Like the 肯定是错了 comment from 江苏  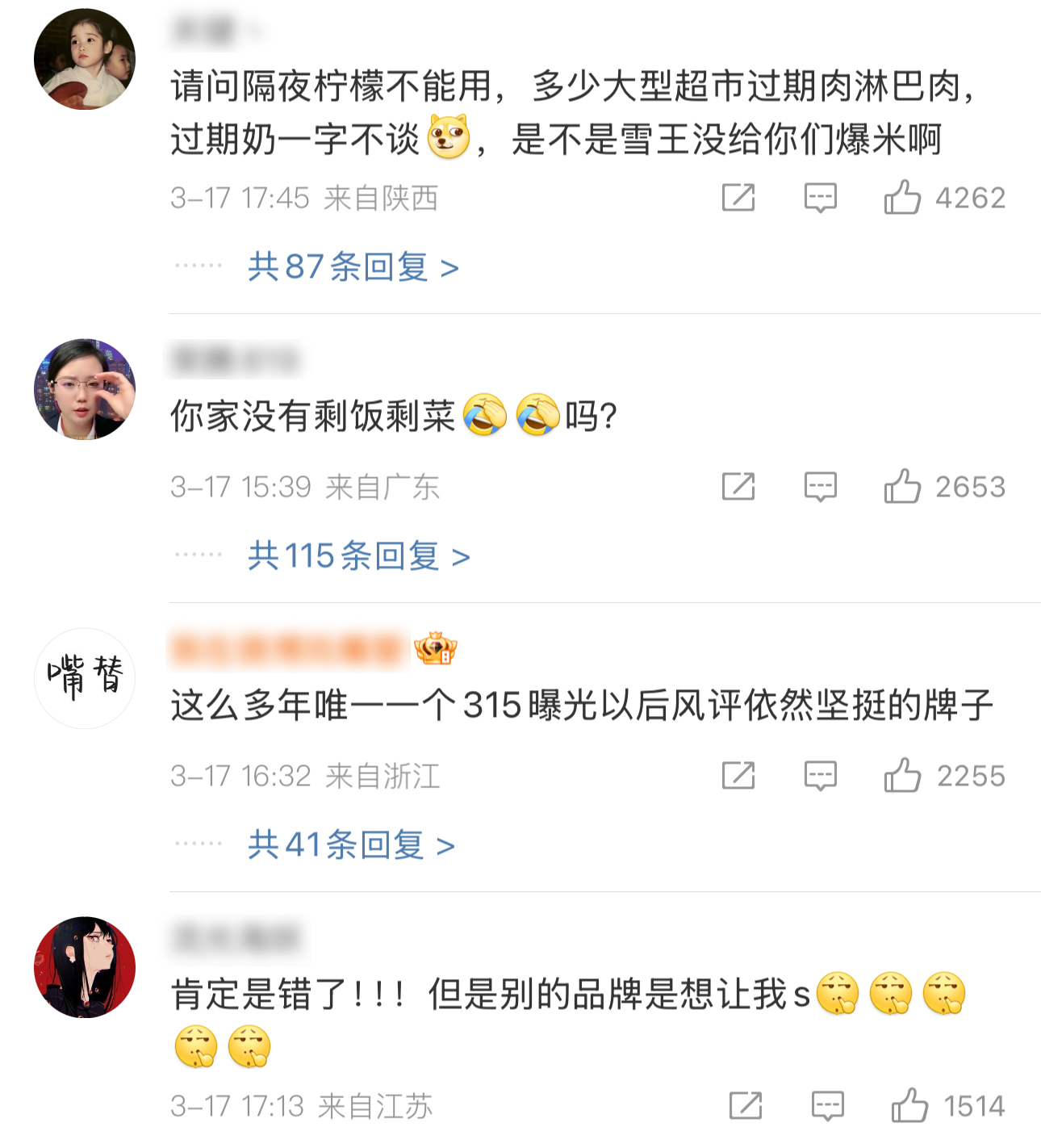[x=909, y=1105]
